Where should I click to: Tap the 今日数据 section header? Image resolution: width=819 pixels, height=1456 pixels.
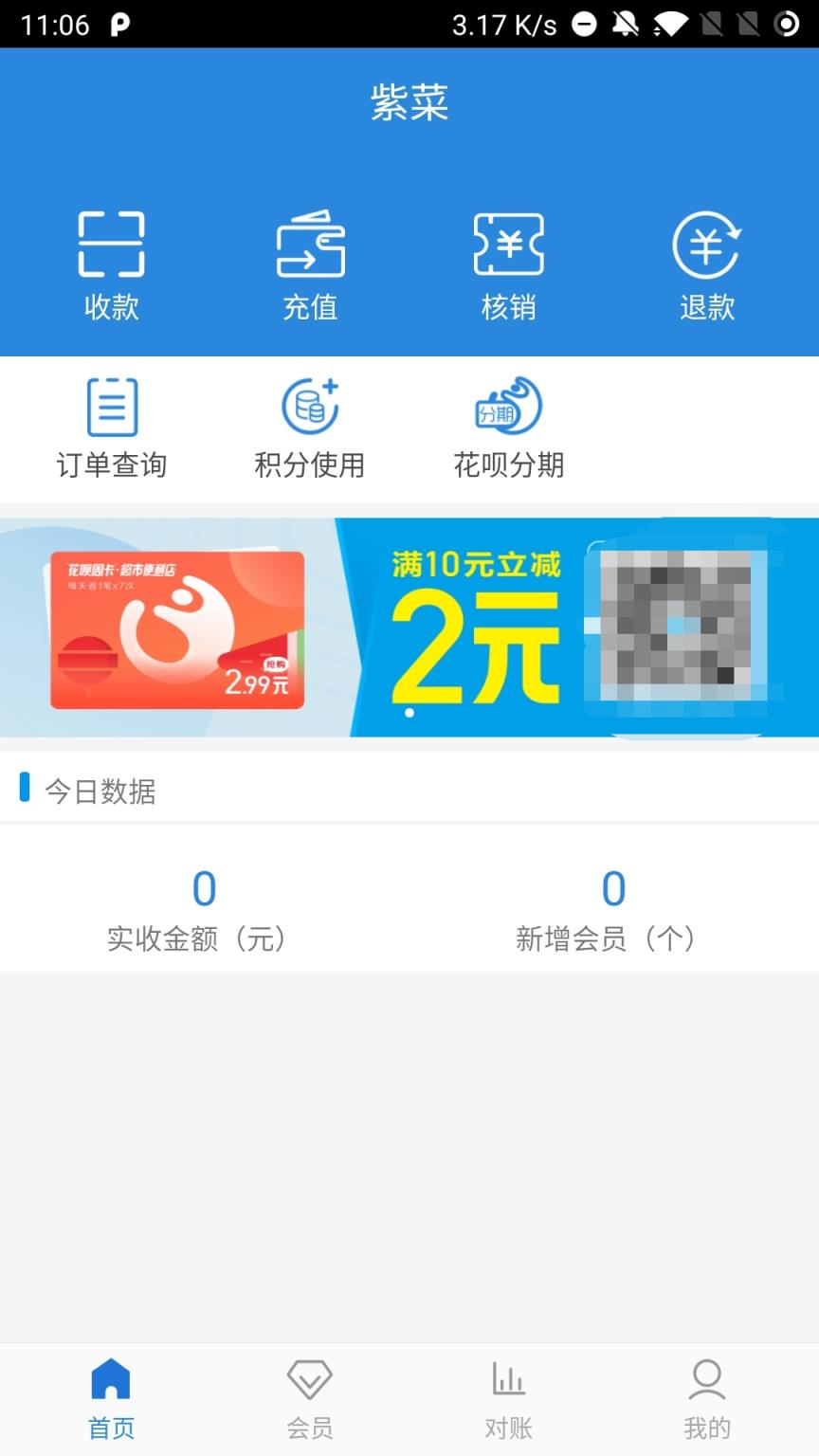pyautogui.click(x=100, y=790)
